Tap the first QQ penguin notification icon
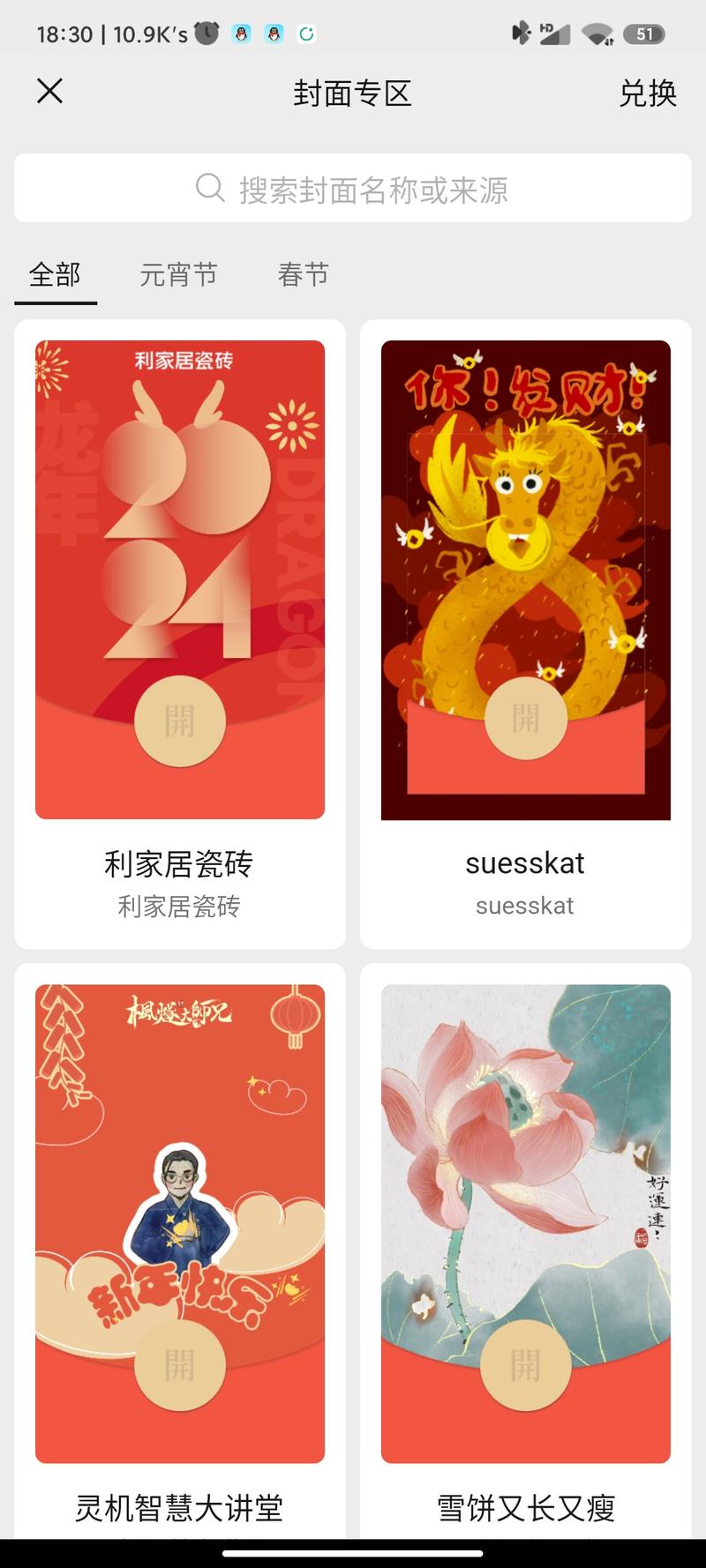The width and height of the screenshot is (706, 1568). tap(240, 34)
